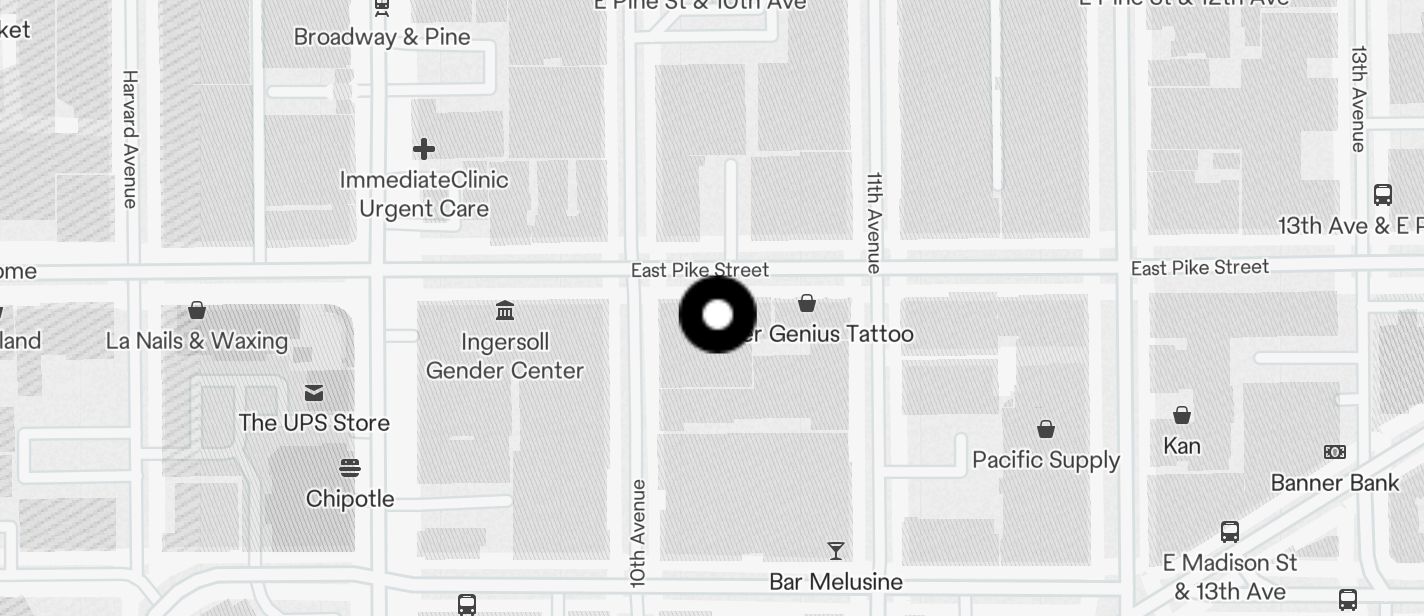
Task: Select the Broadway & Pine transit stop
Action: pos(381,9)
